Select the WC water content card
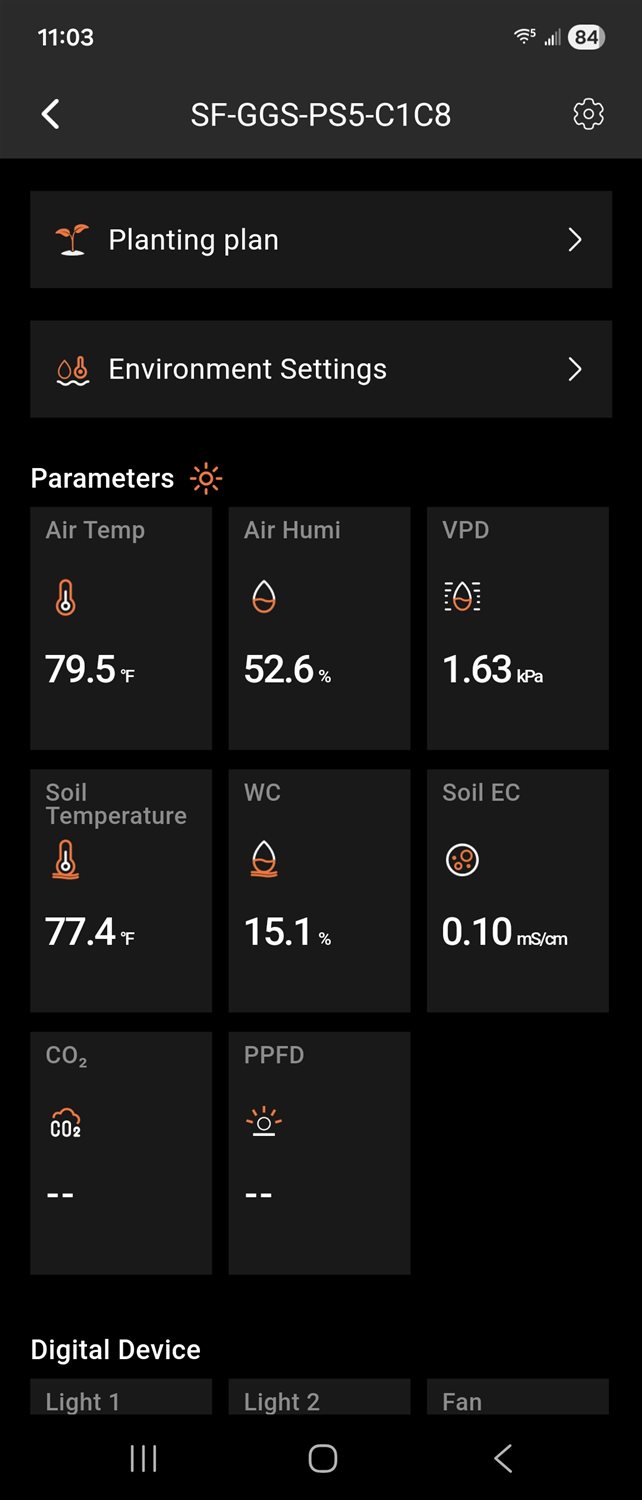Screen dimensions: 642x1500 point(319,890)
